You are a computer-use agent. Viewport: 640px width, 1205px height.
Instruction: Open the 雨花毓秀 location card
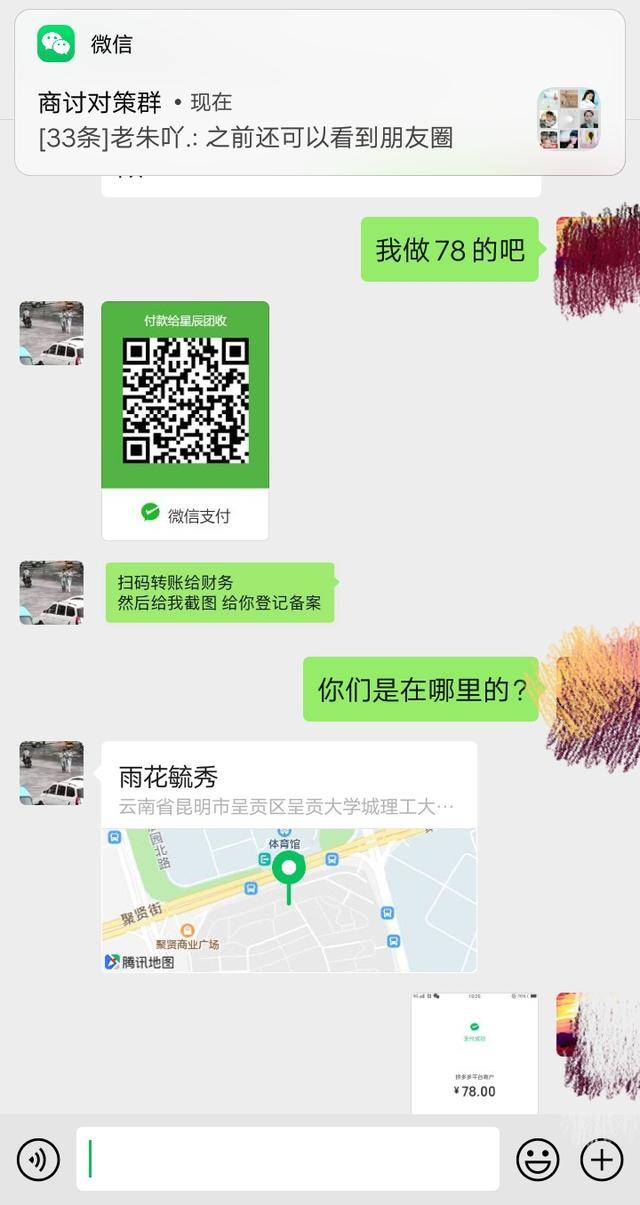click(x=289, y=856)
